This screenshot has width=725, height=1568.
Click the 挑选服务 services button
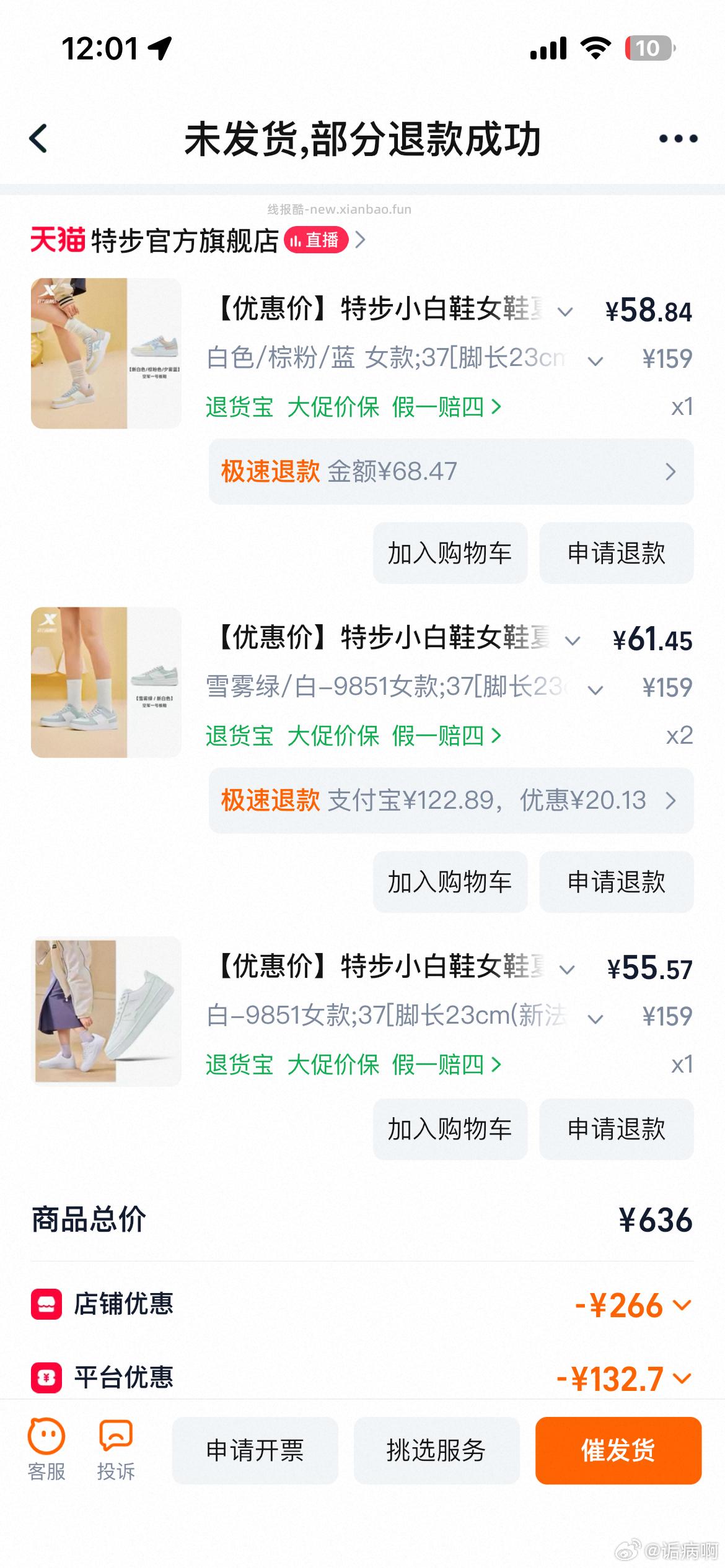click(x=436, y=1451)
